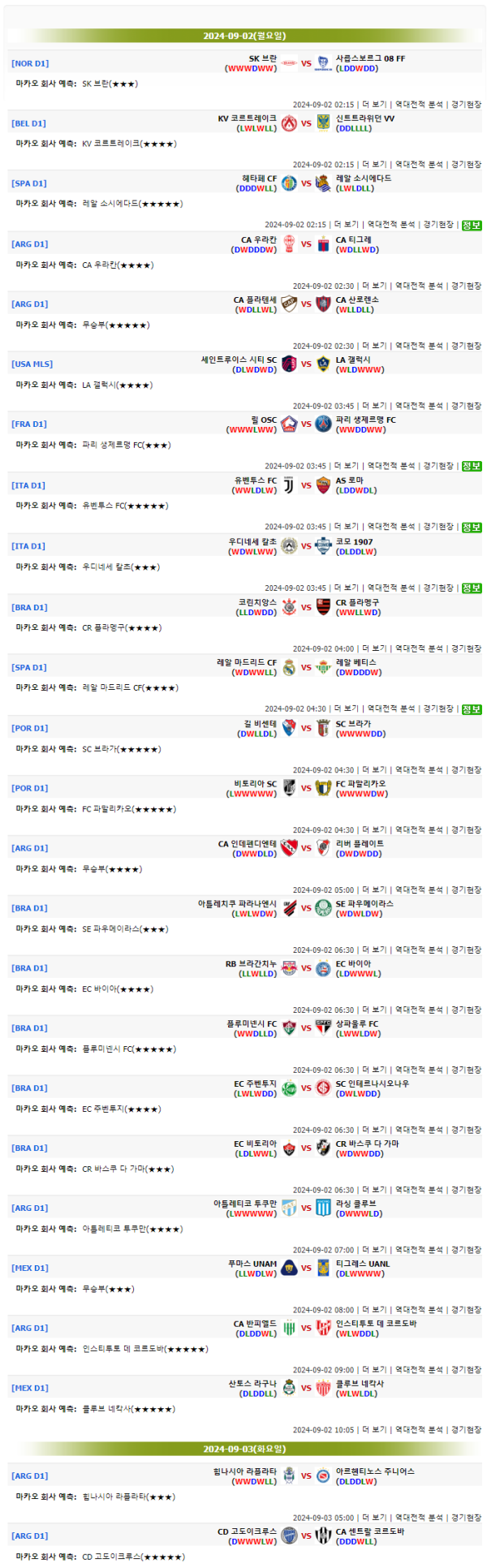Open LA 갤럭시 team page

tap(353, 360)
